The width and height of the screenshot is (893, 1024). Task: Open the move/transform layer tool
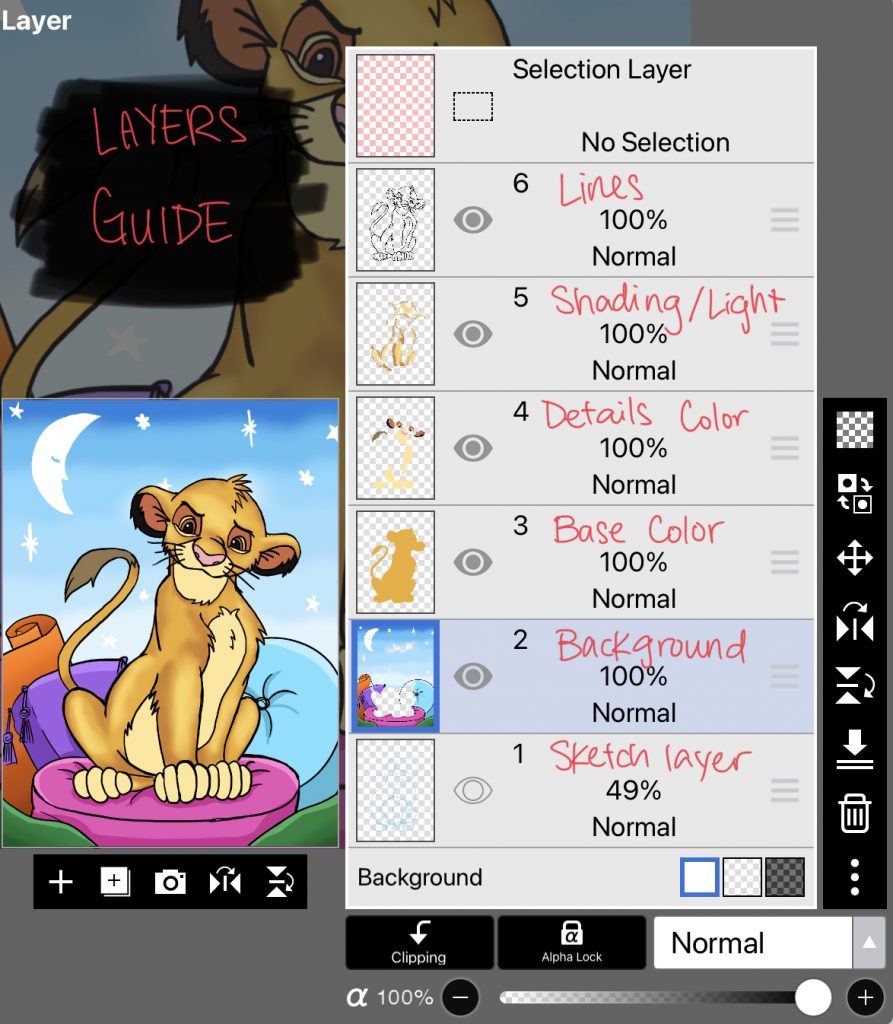coord(855,558)
